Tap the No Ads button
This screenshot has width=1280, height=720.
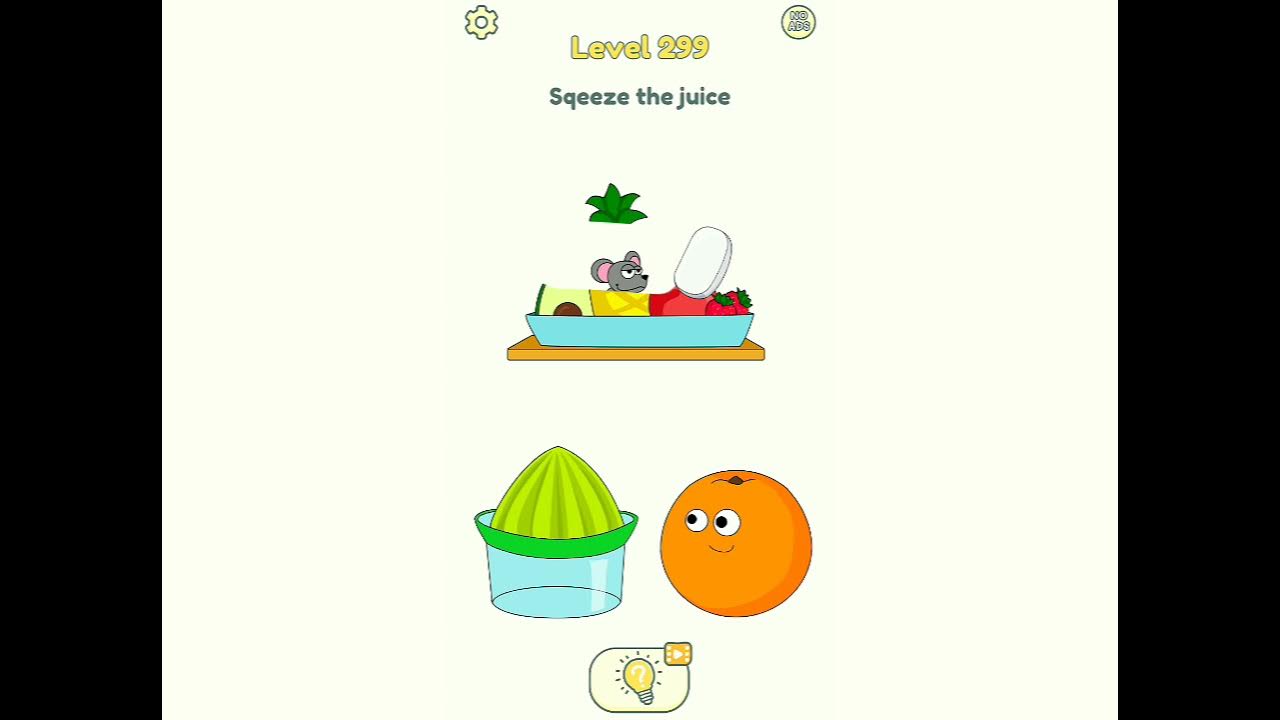[x=798, y=22]
